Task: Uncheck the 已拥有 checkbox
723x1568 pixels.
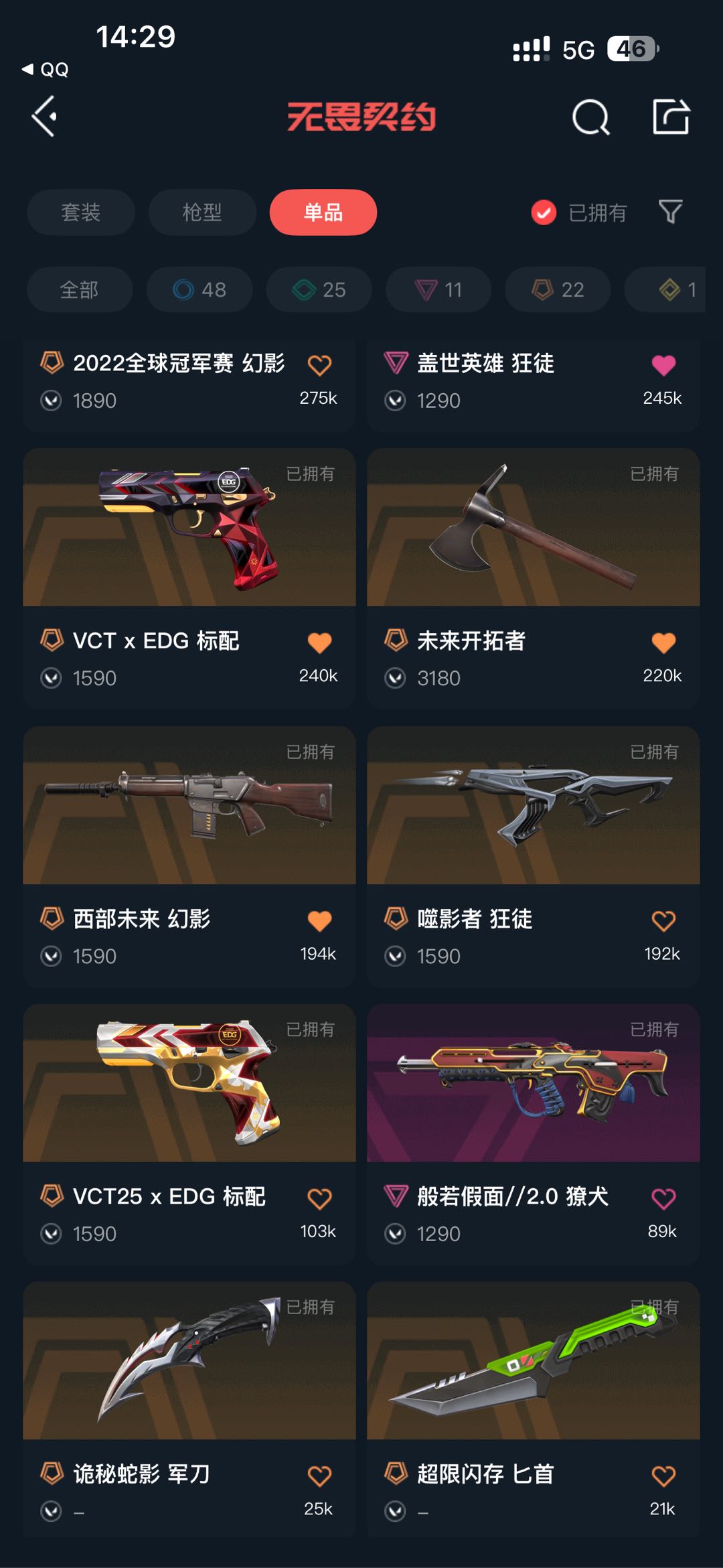Action: point(544,213)
